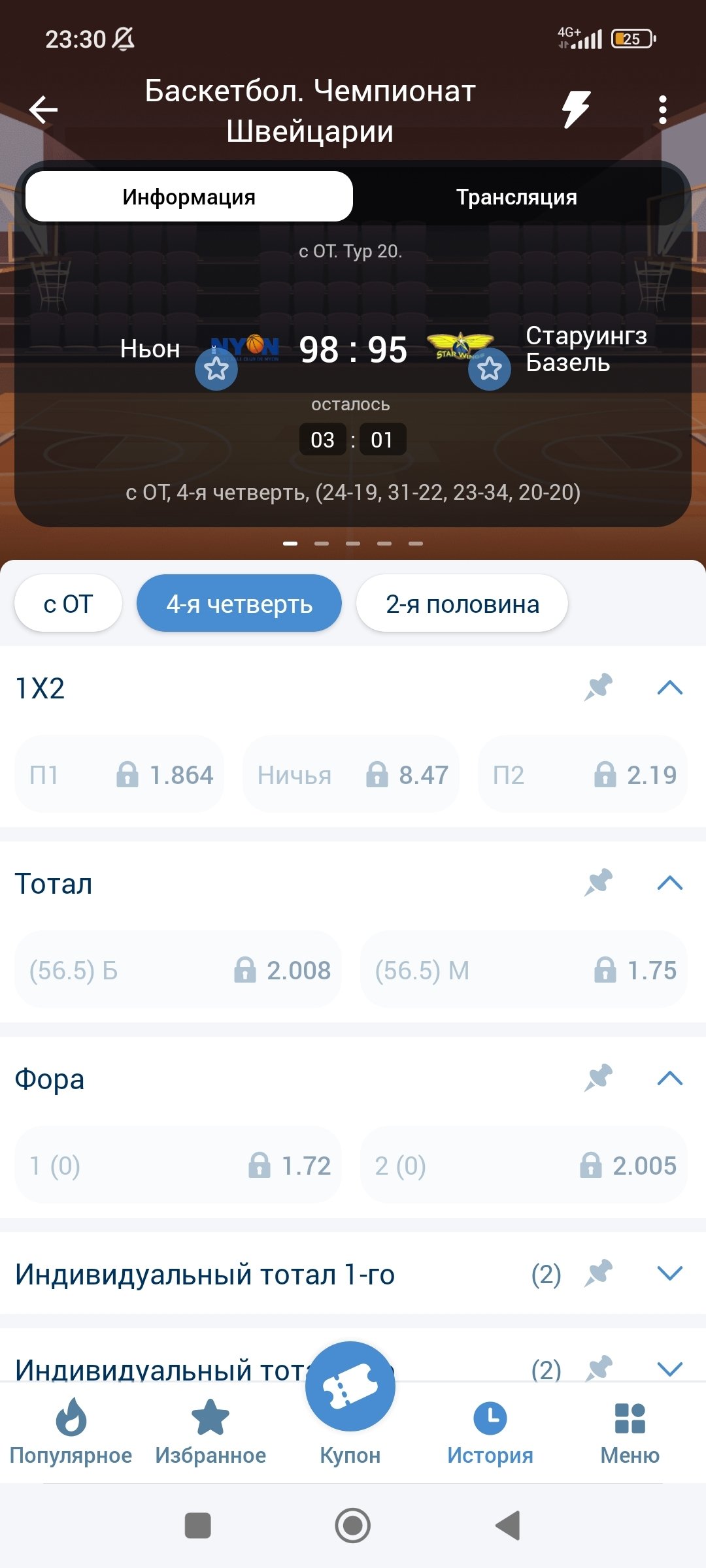Select the Информация tab
The width and height of the screenshot is (706, 1568).
tap(189, 197)
